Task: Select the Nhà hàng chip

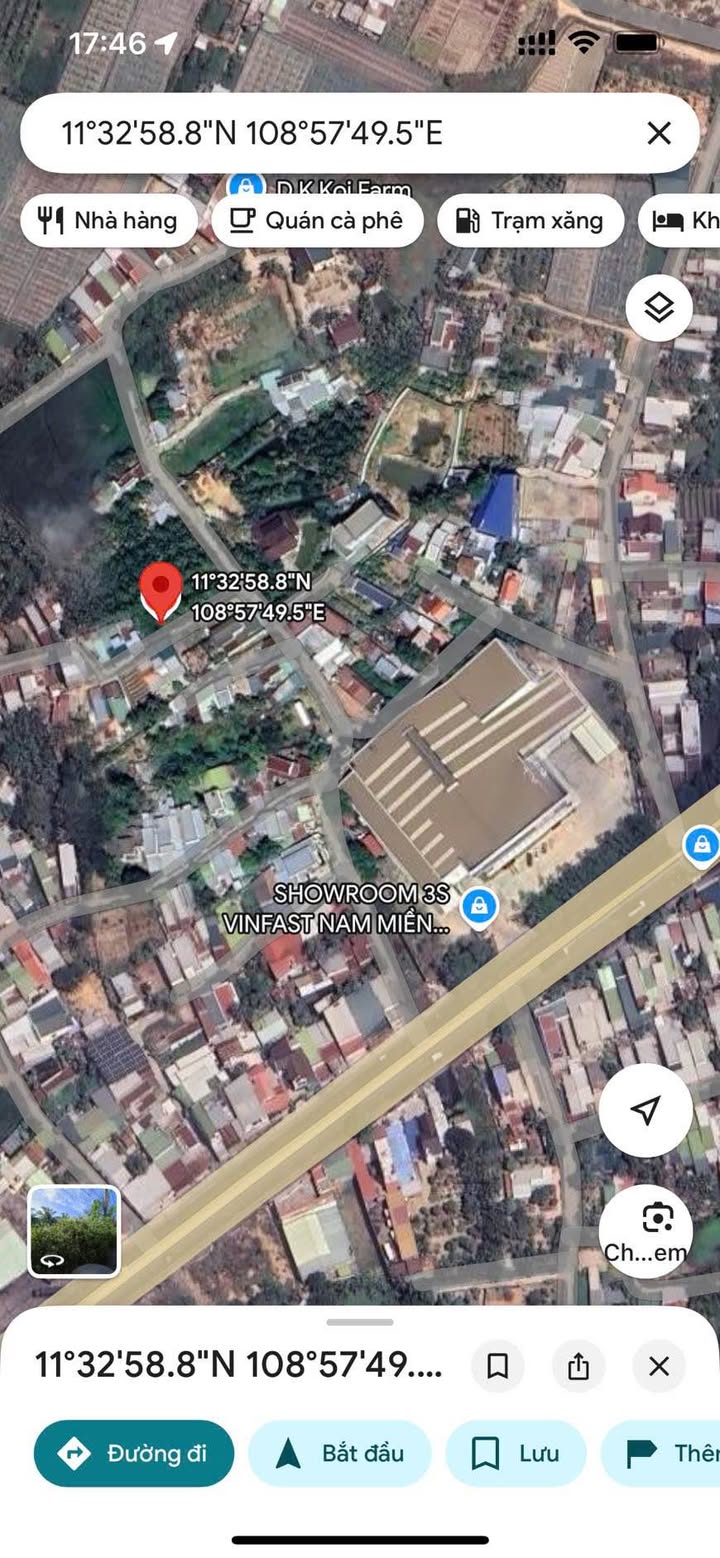Action: (108, 221)
